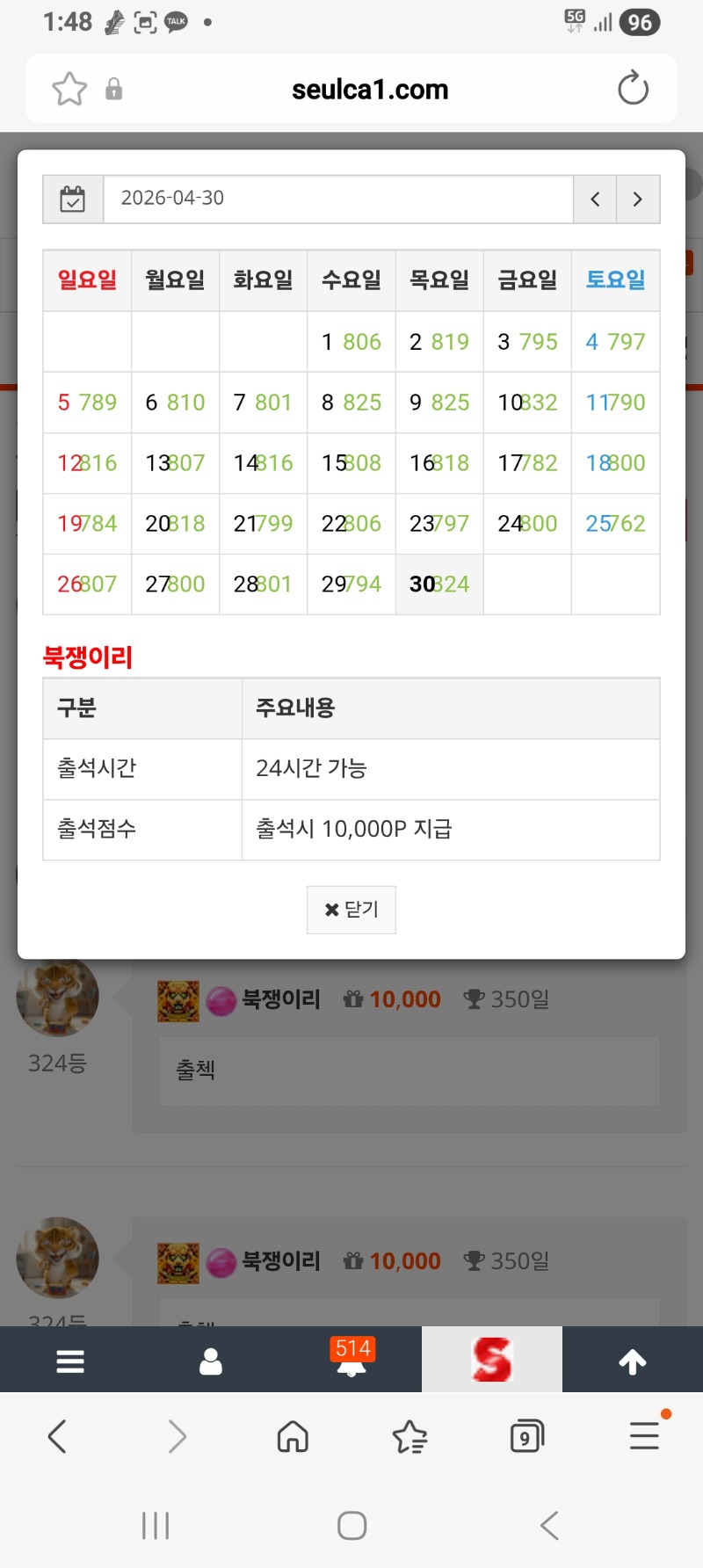Go to the next month arrow
The image size is (703, 1568).
click(638, 200)
